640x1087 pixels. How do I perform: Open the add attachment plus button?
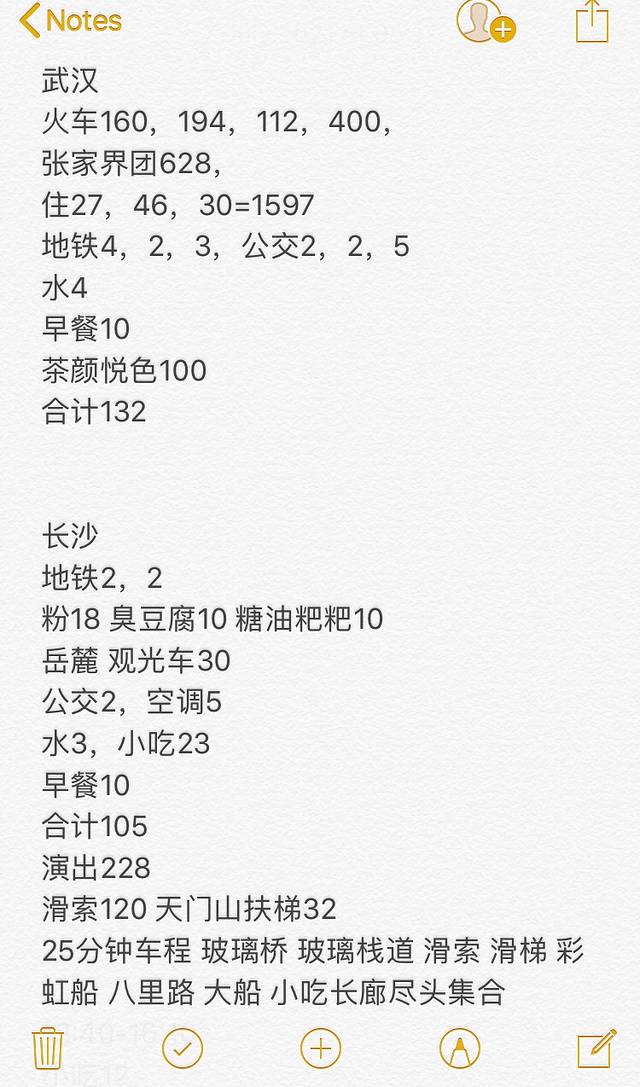coord(320,1048)
